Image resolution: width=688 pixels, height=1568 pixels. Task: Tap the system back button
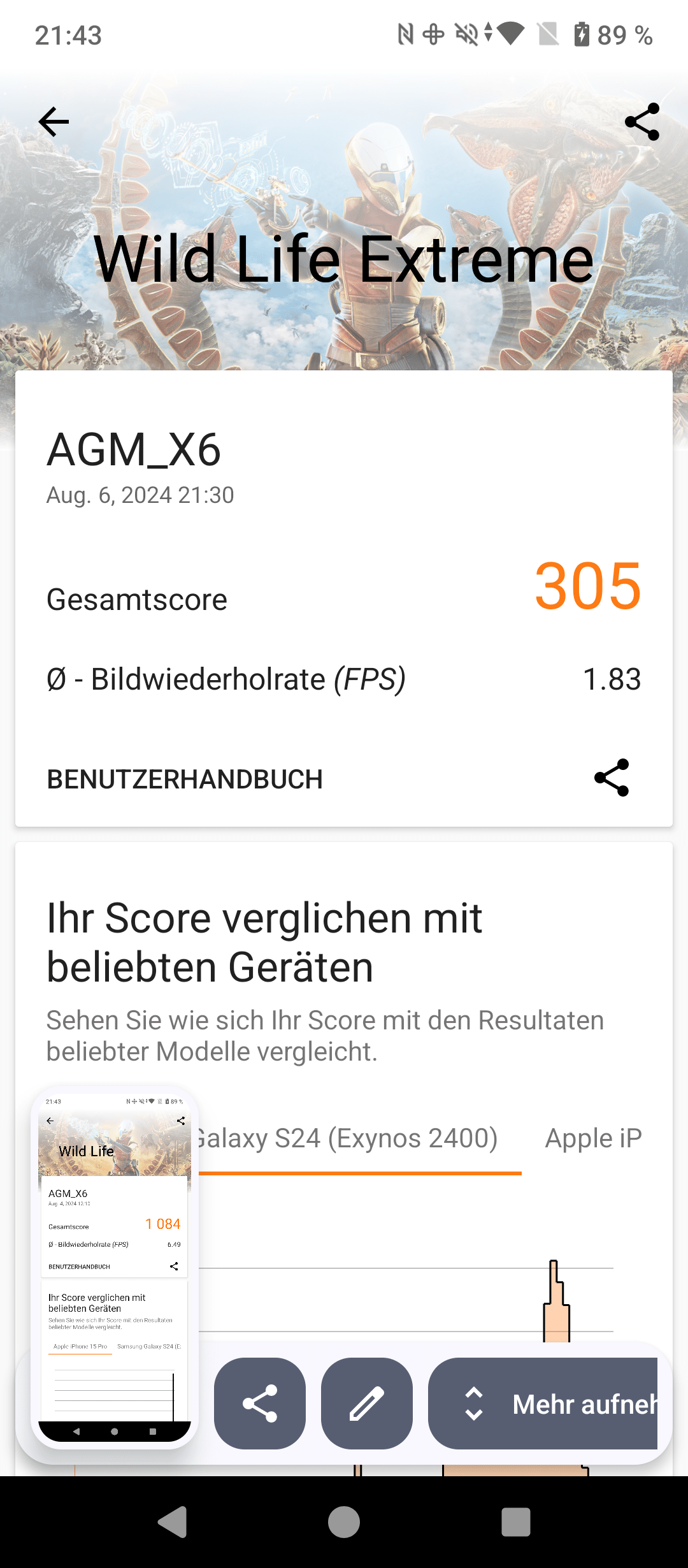[172, 1522]
